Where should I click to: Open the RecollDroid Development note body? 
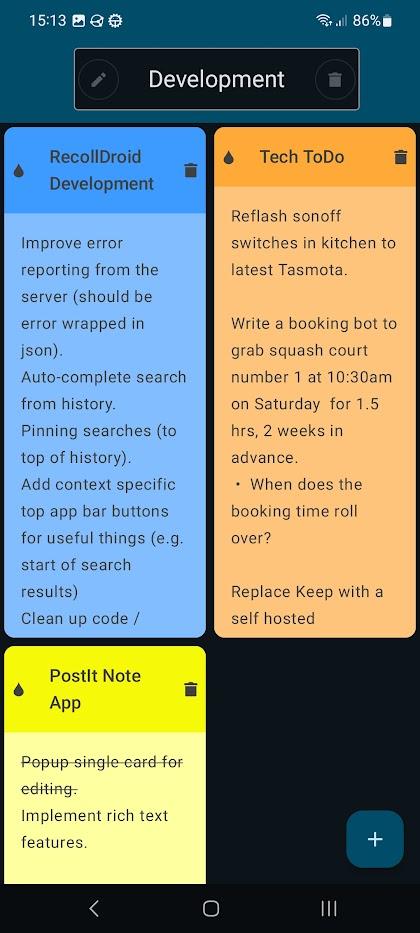(105, 425)
